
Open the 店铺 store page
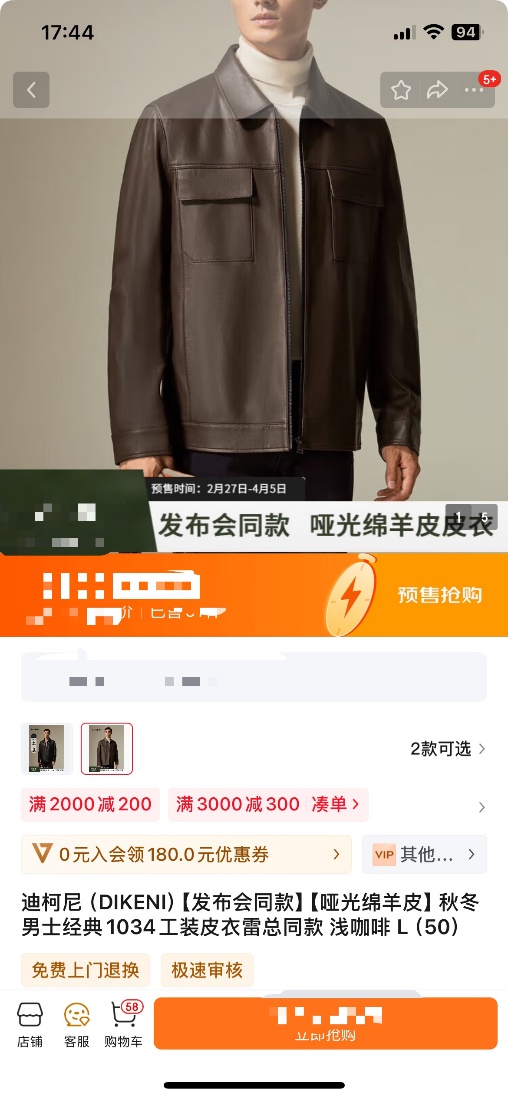(x=30, y=1025)
